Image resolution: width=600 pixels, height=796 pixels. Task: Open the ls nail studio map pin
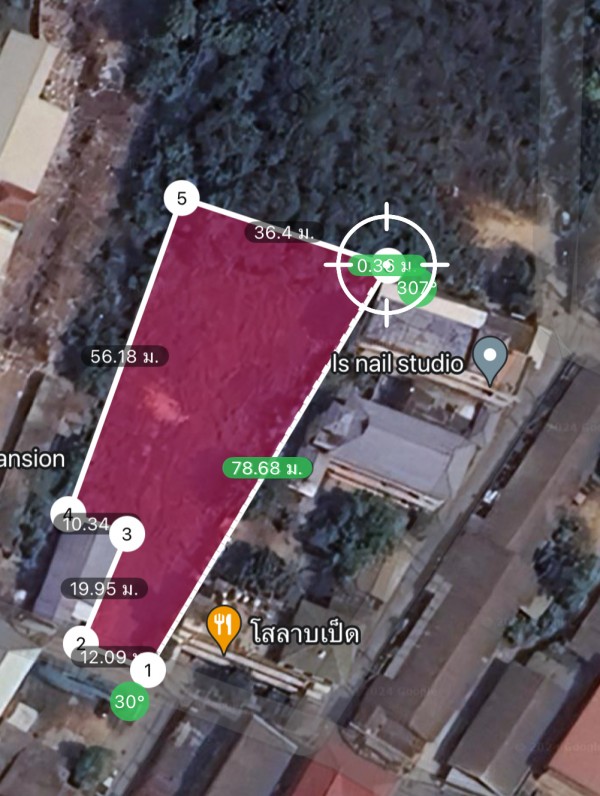489,360
